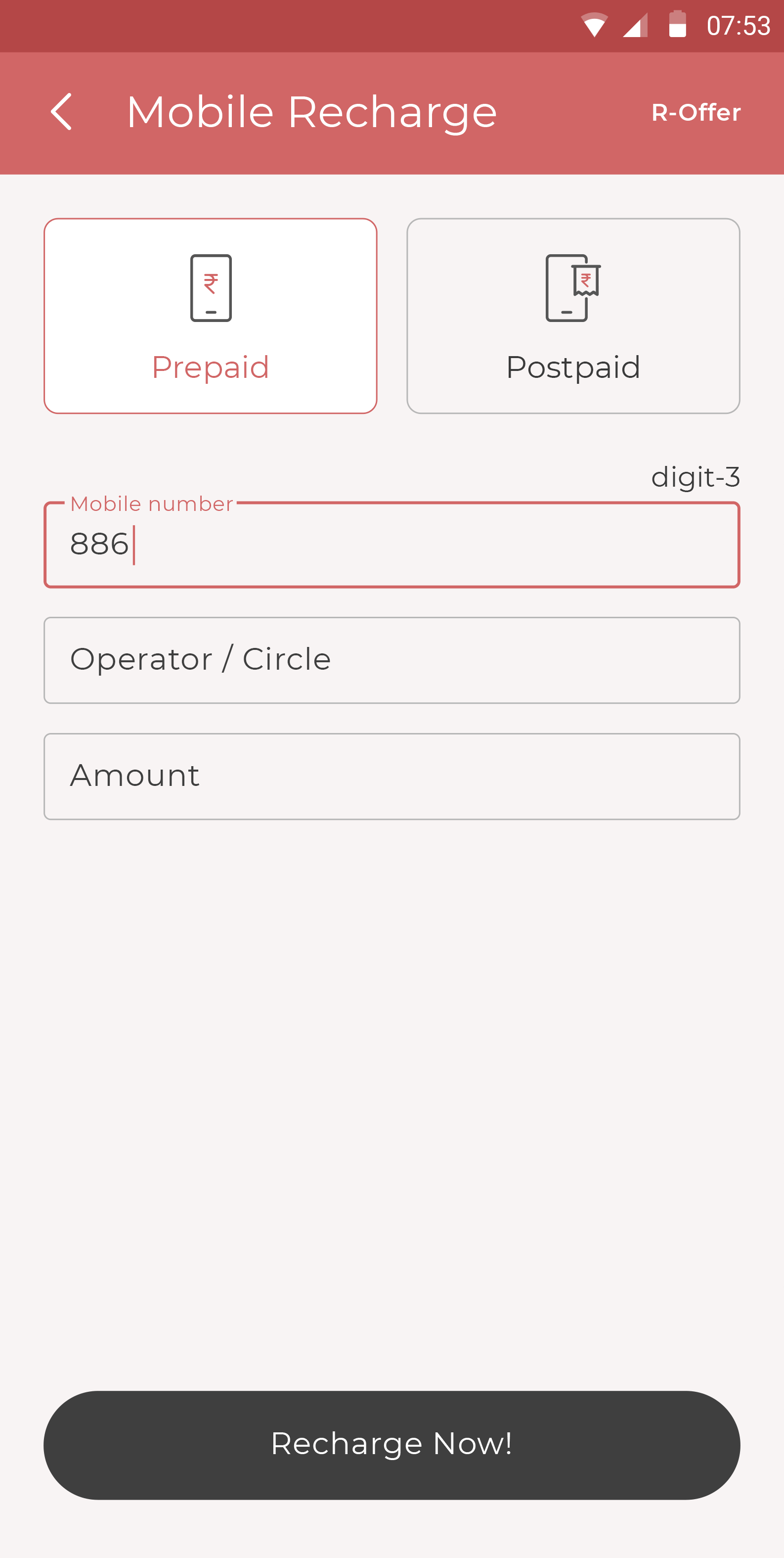Click the clock showing 07:53

pyautogui.click(x=738, y=24)
